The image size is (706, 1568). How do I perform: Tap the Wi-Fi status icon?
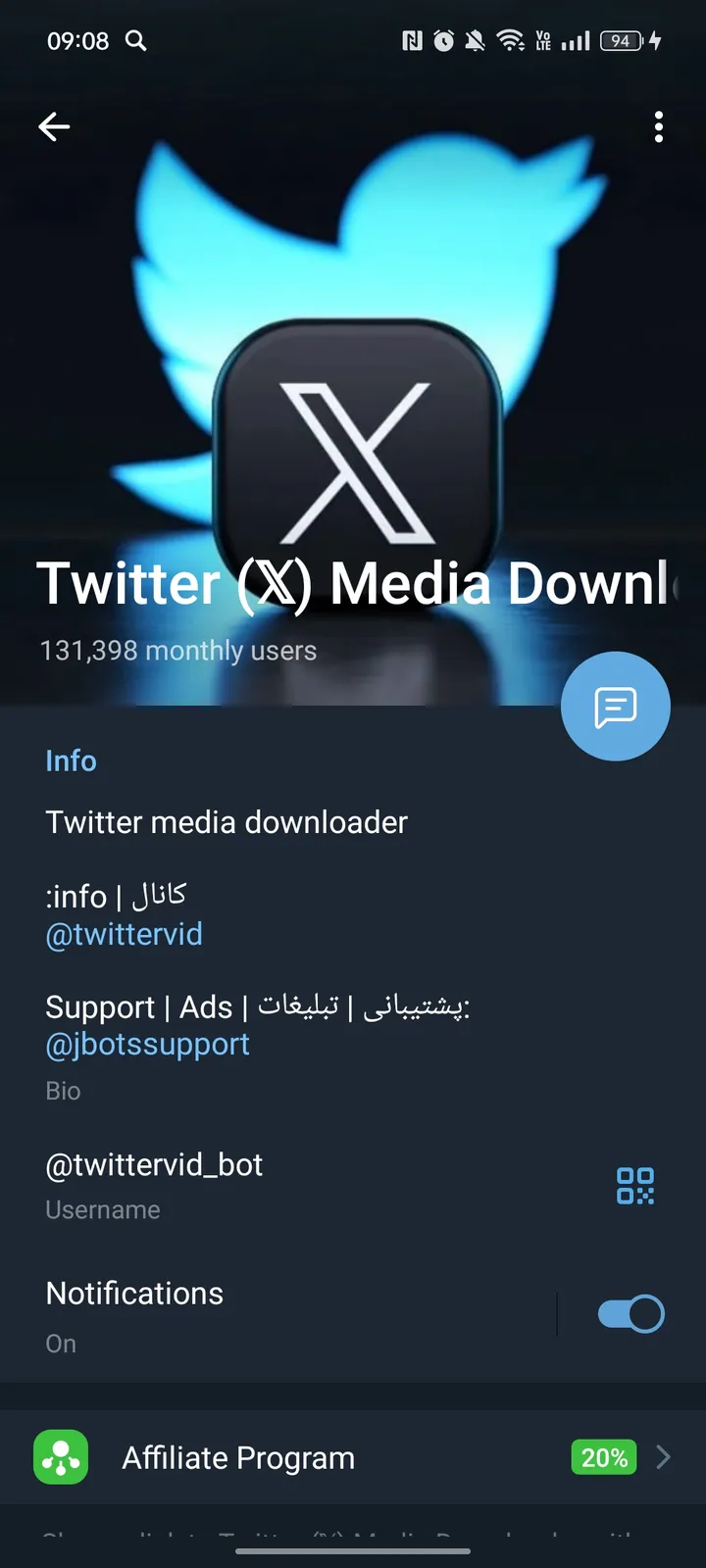(512, 41)
